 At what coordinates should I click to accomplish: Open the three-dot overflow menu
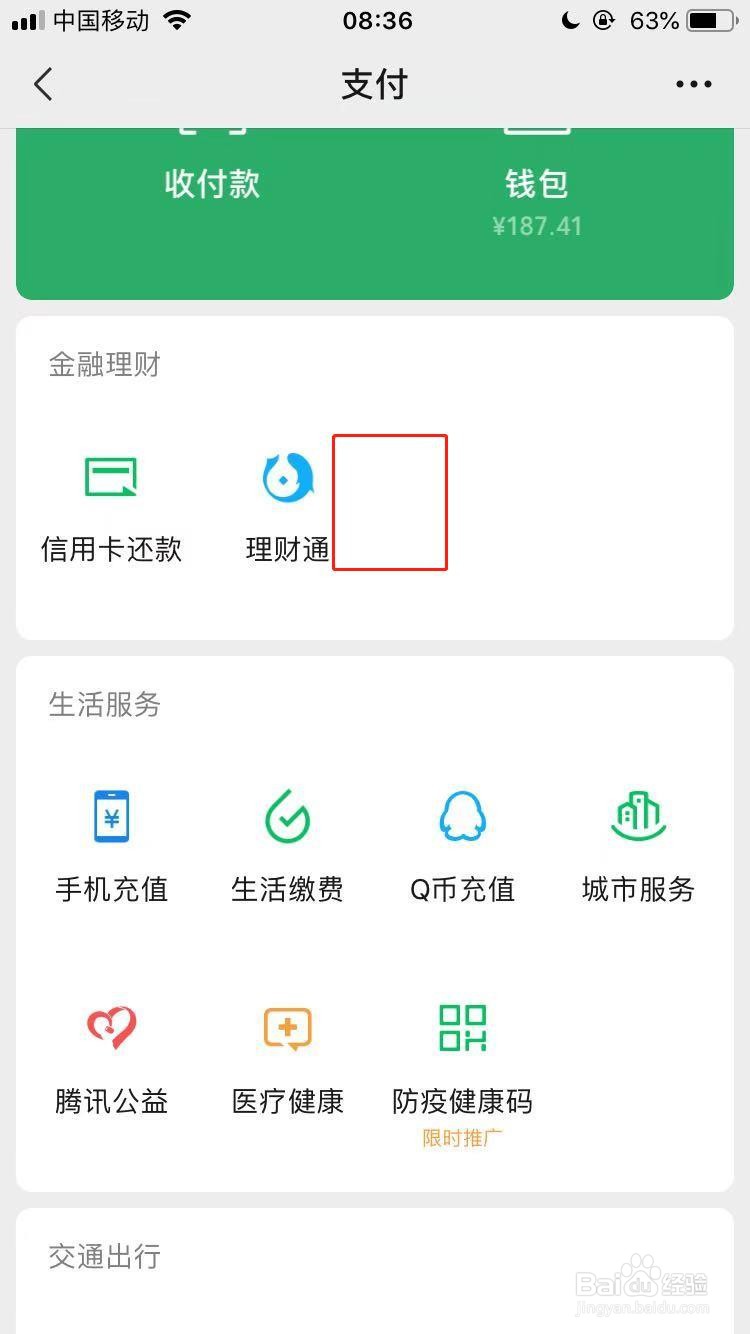click(693, 84)
